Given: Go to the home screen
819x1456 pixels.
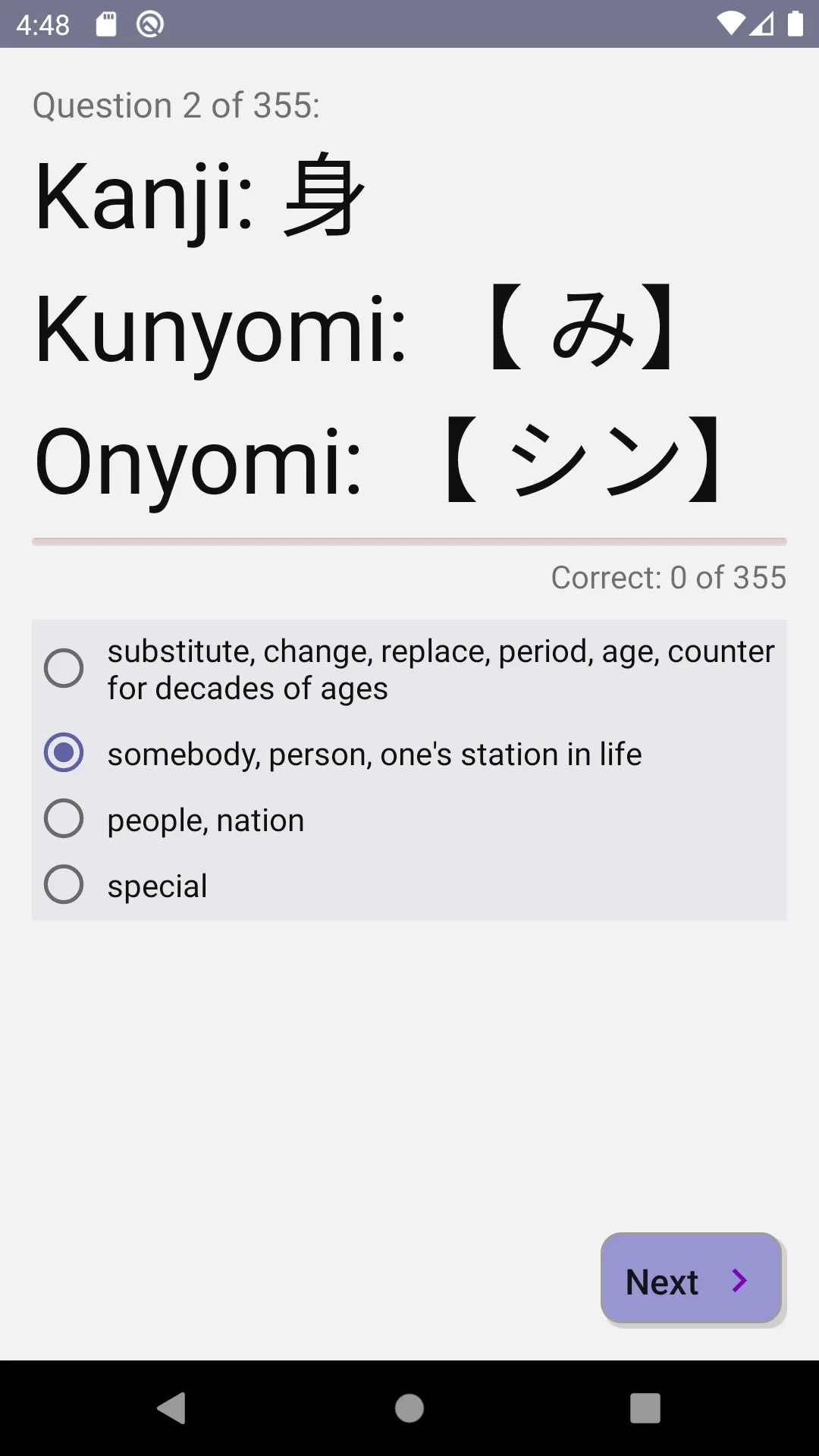Looking at the screenshot, I should click(409, 1408).
